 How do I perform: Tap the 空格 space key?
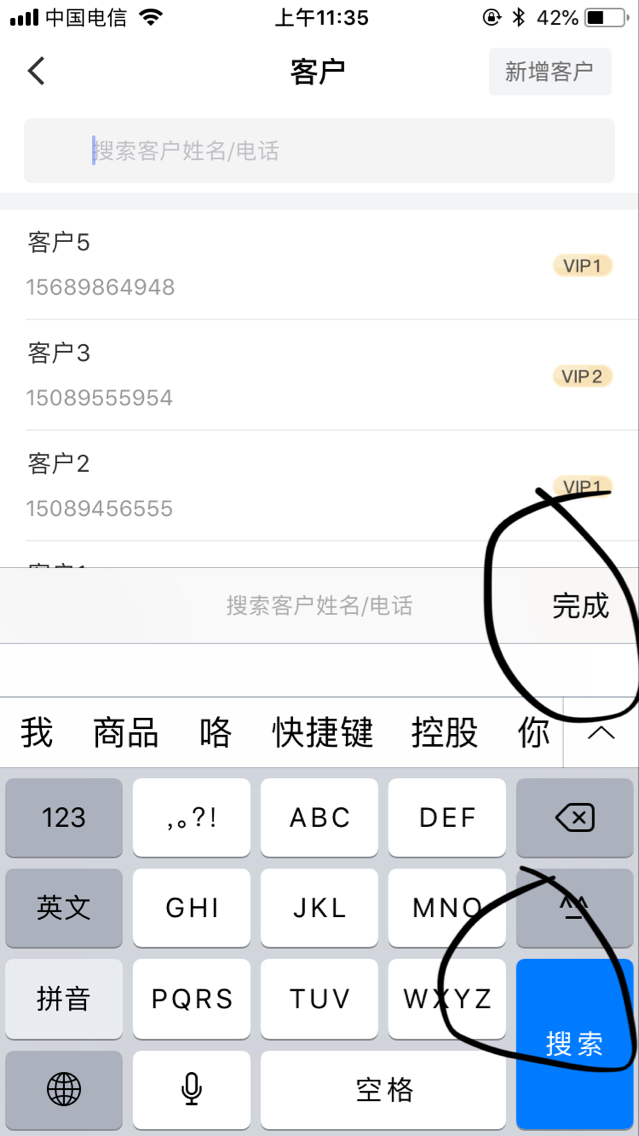point(383,1089)
